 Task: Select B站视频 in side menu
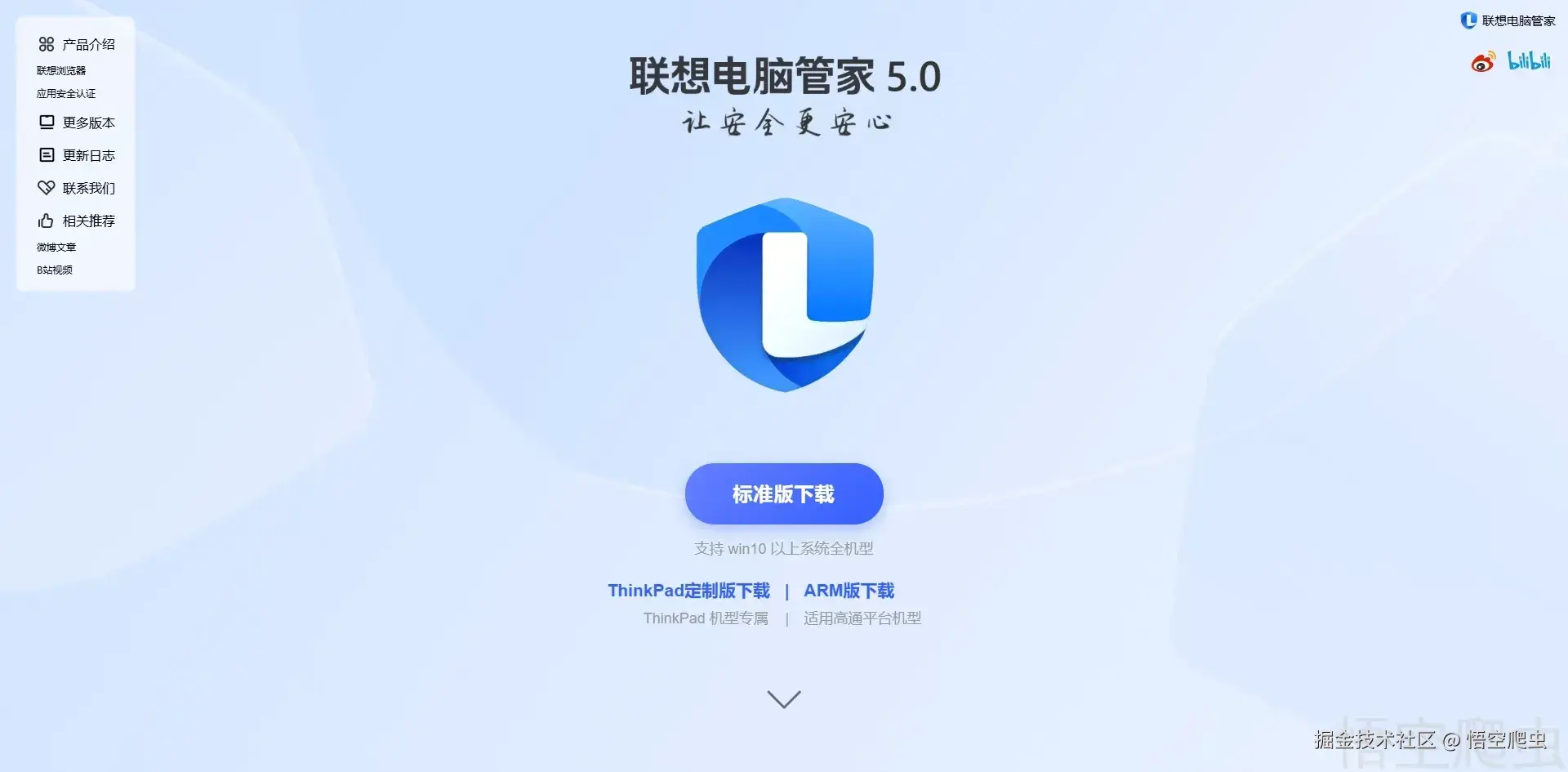point(55,270)
